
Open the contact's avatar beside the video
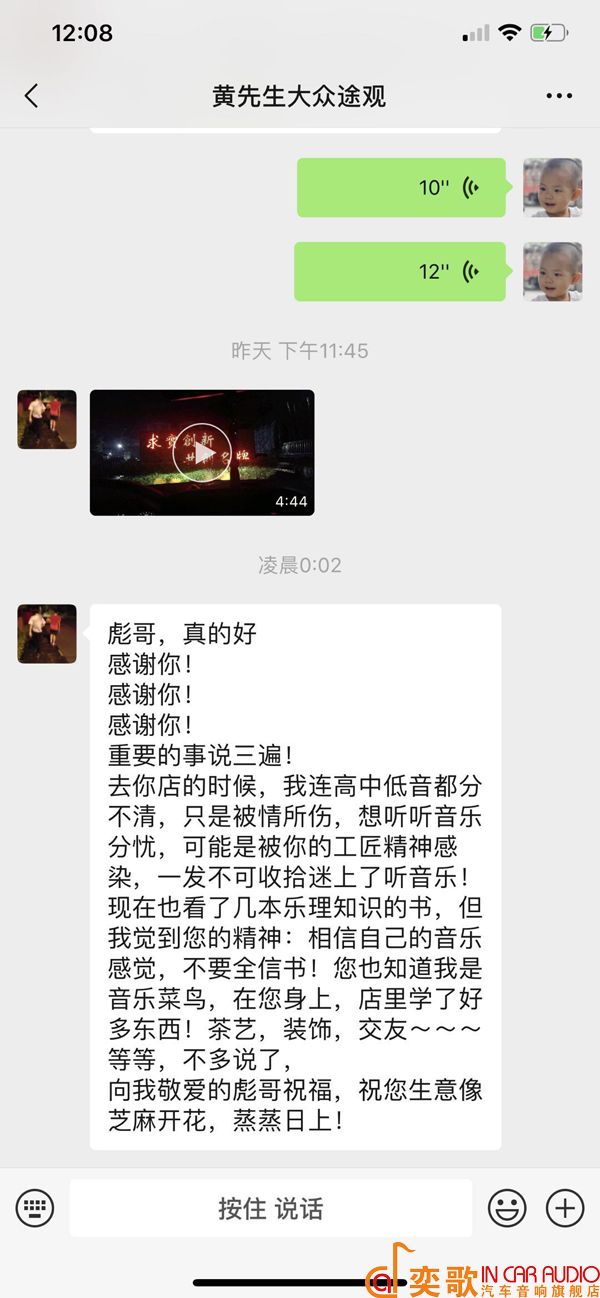[47, 419]
